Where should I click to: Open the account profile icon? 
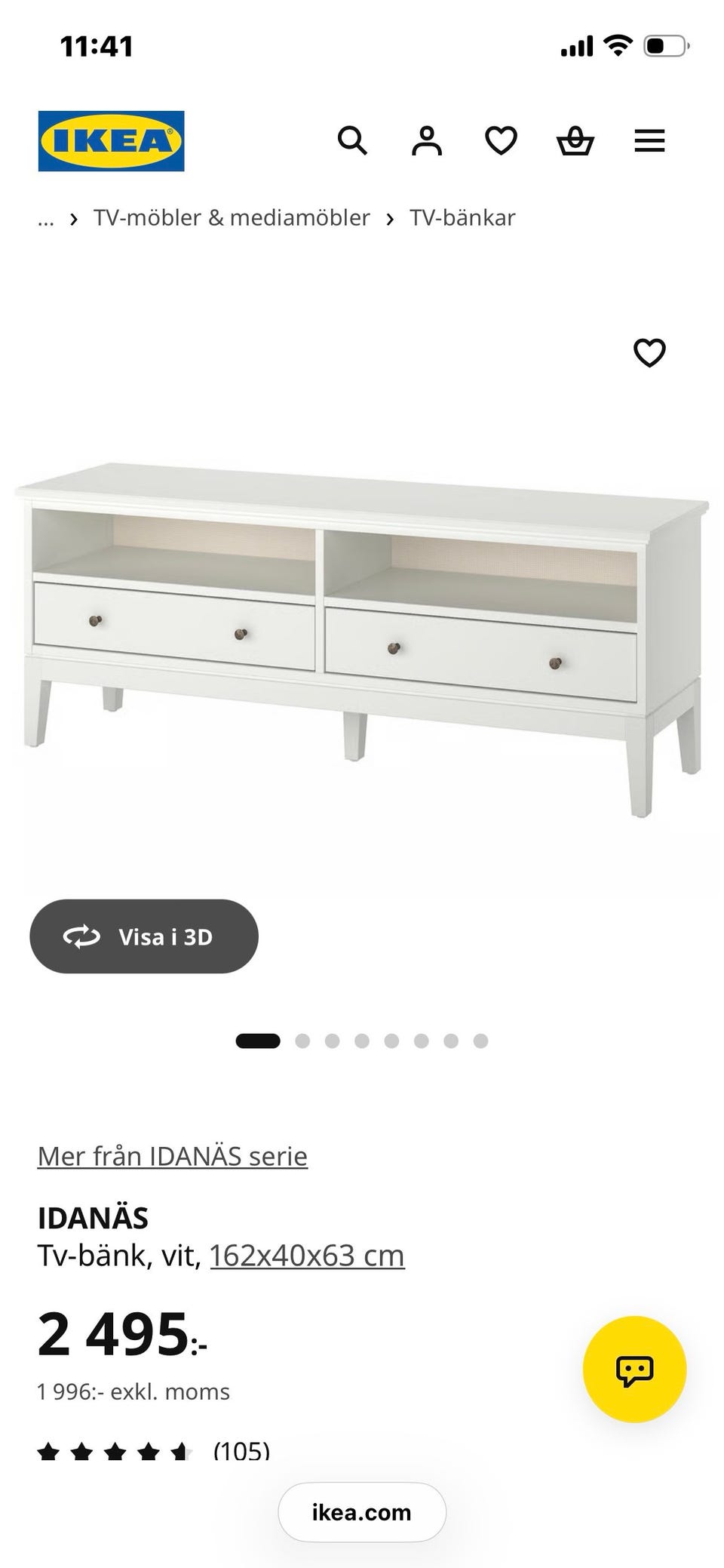point(426,141)
